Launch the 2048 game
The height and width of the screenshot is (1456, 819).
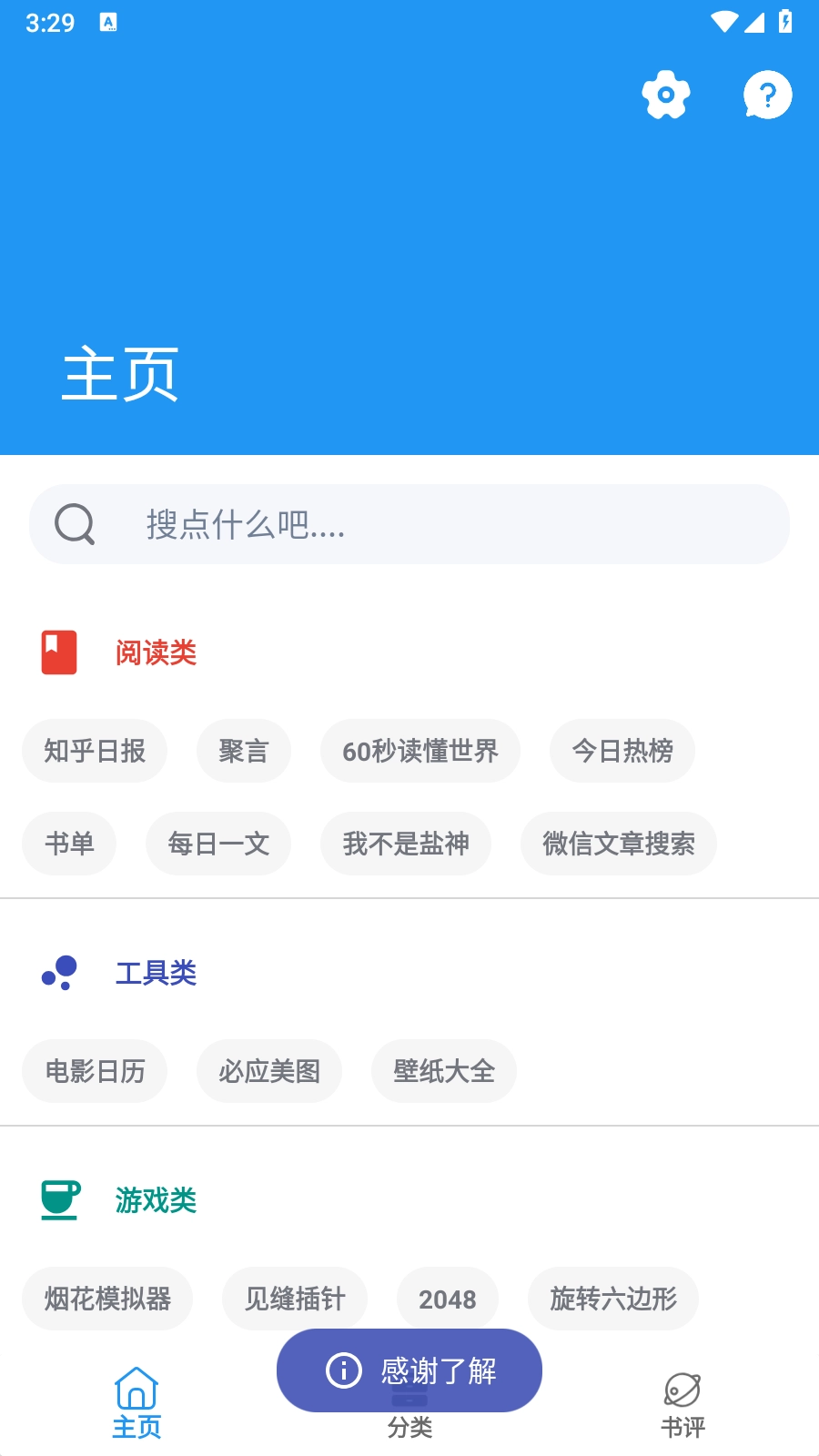click(448, 1299)
